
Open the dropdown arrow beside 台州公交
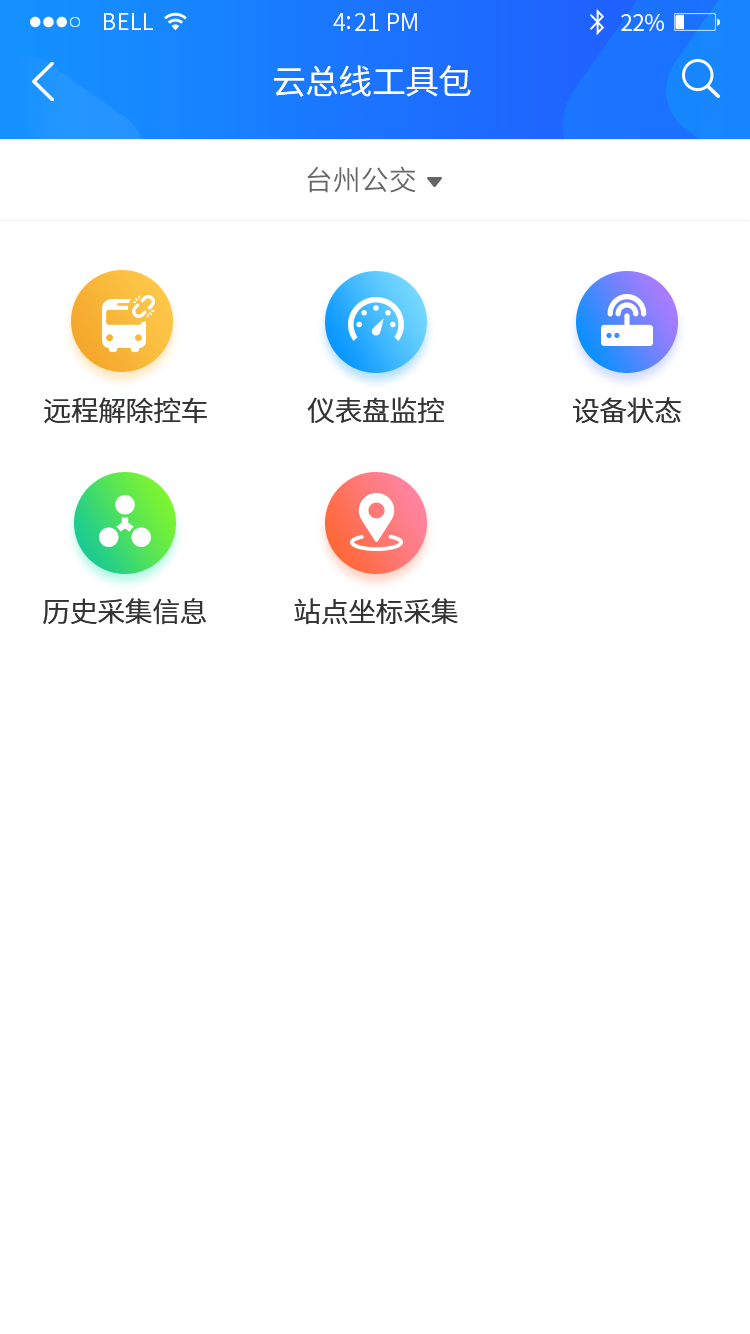[434, 182]
